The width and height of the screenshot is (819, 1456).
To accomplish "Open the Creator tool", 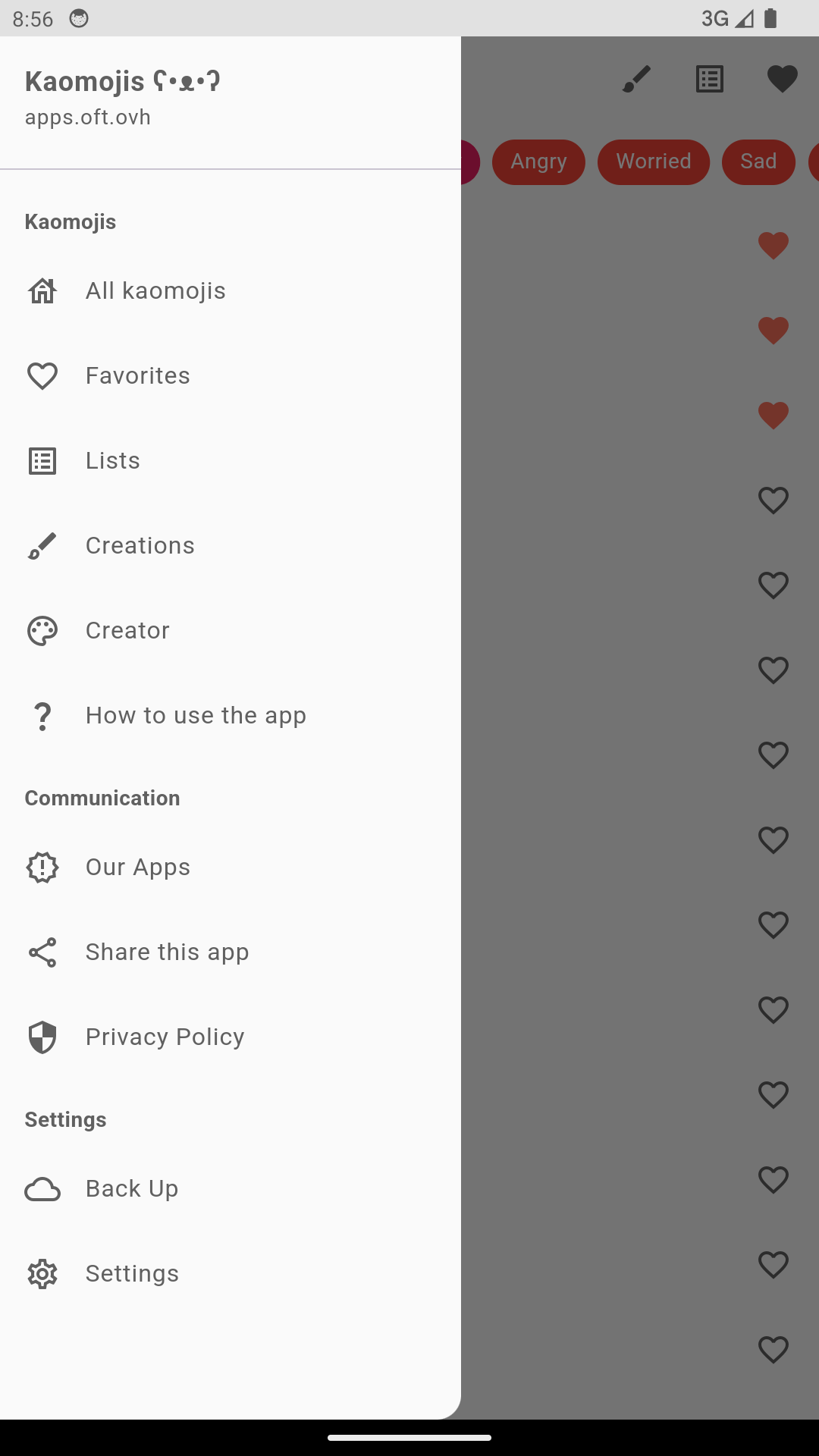I will (231, 631).
